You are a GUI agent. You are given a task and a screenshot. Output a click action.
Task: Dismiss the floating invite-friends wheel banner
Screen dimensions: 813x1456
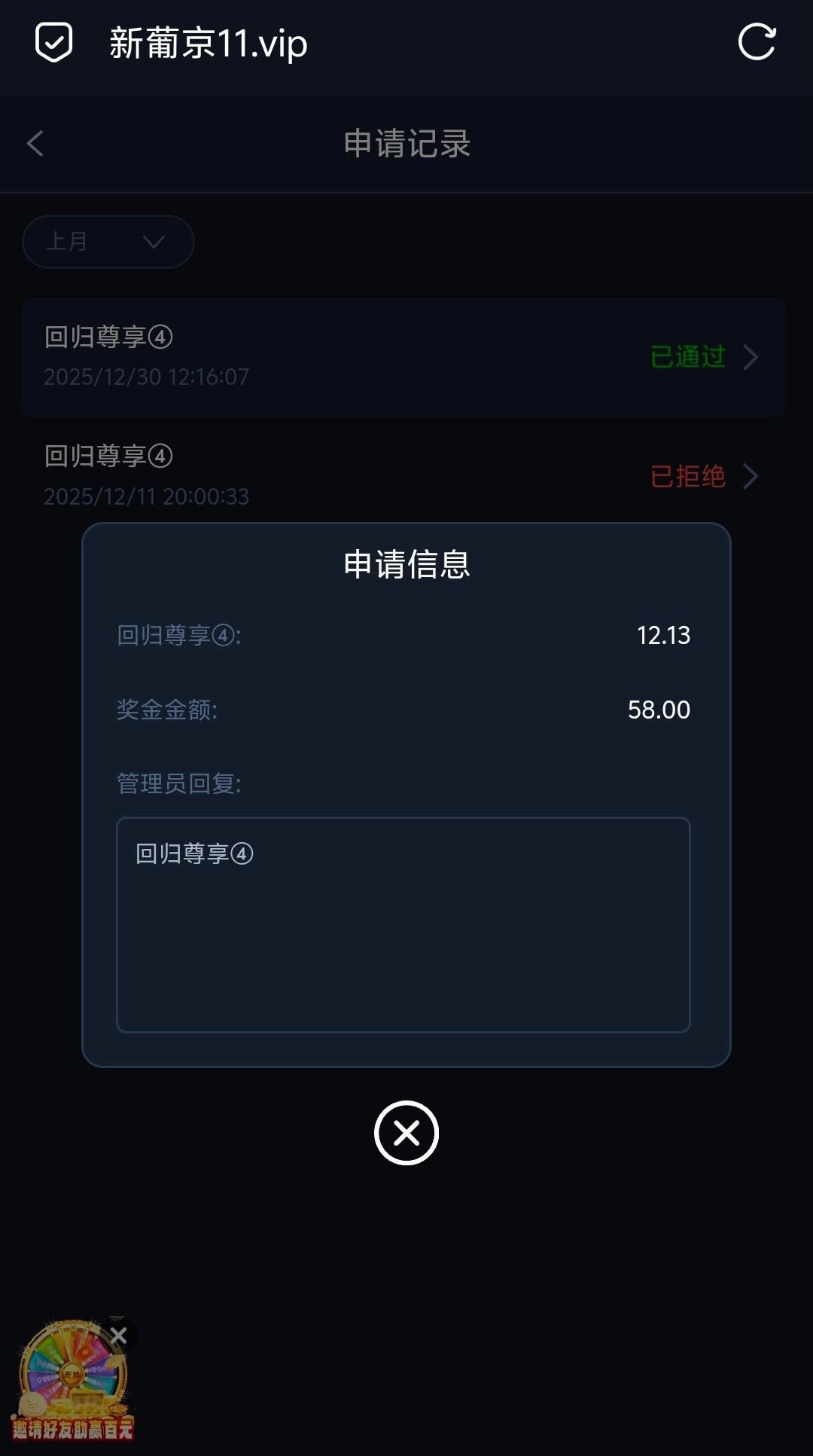tap(118, 1336)
